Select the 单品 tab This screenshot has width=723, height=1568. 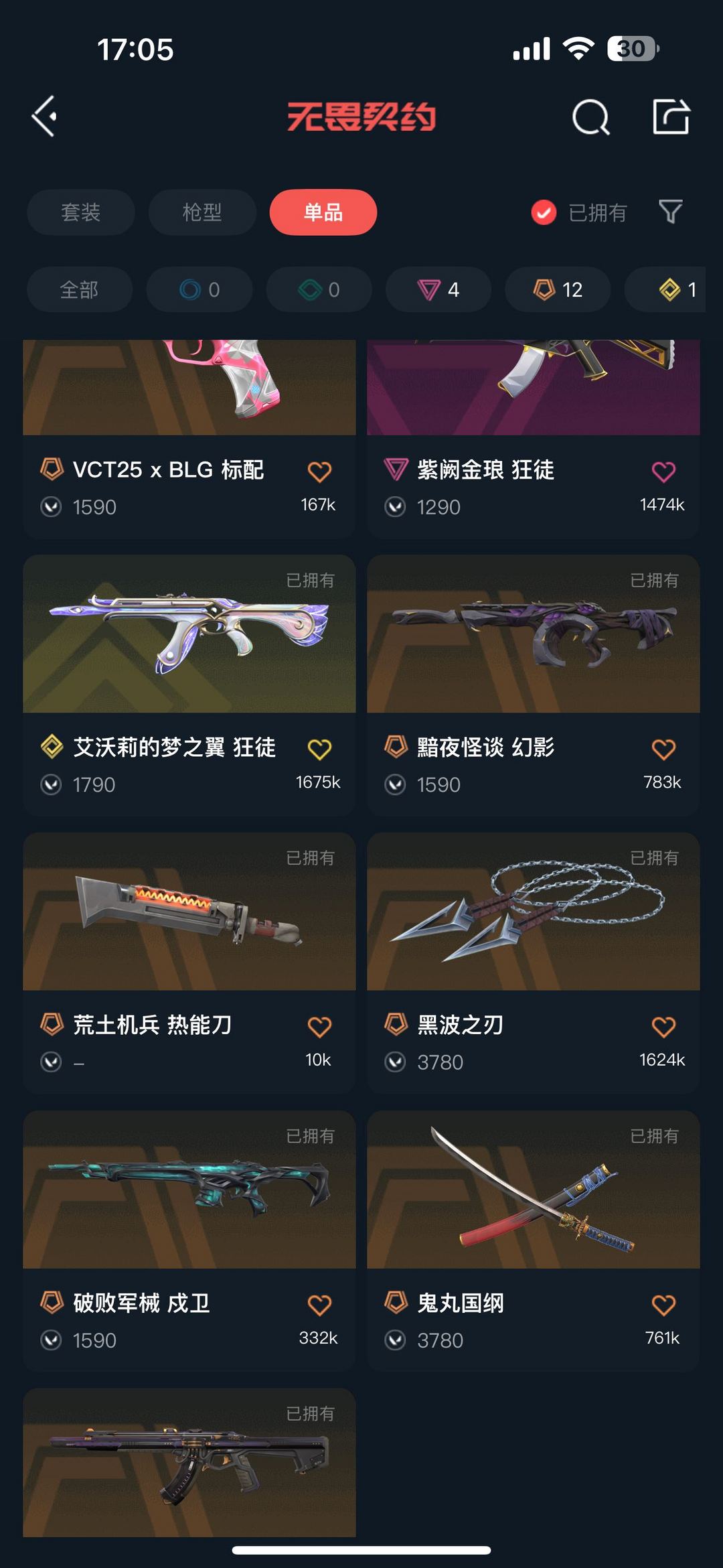pos(323,212)
